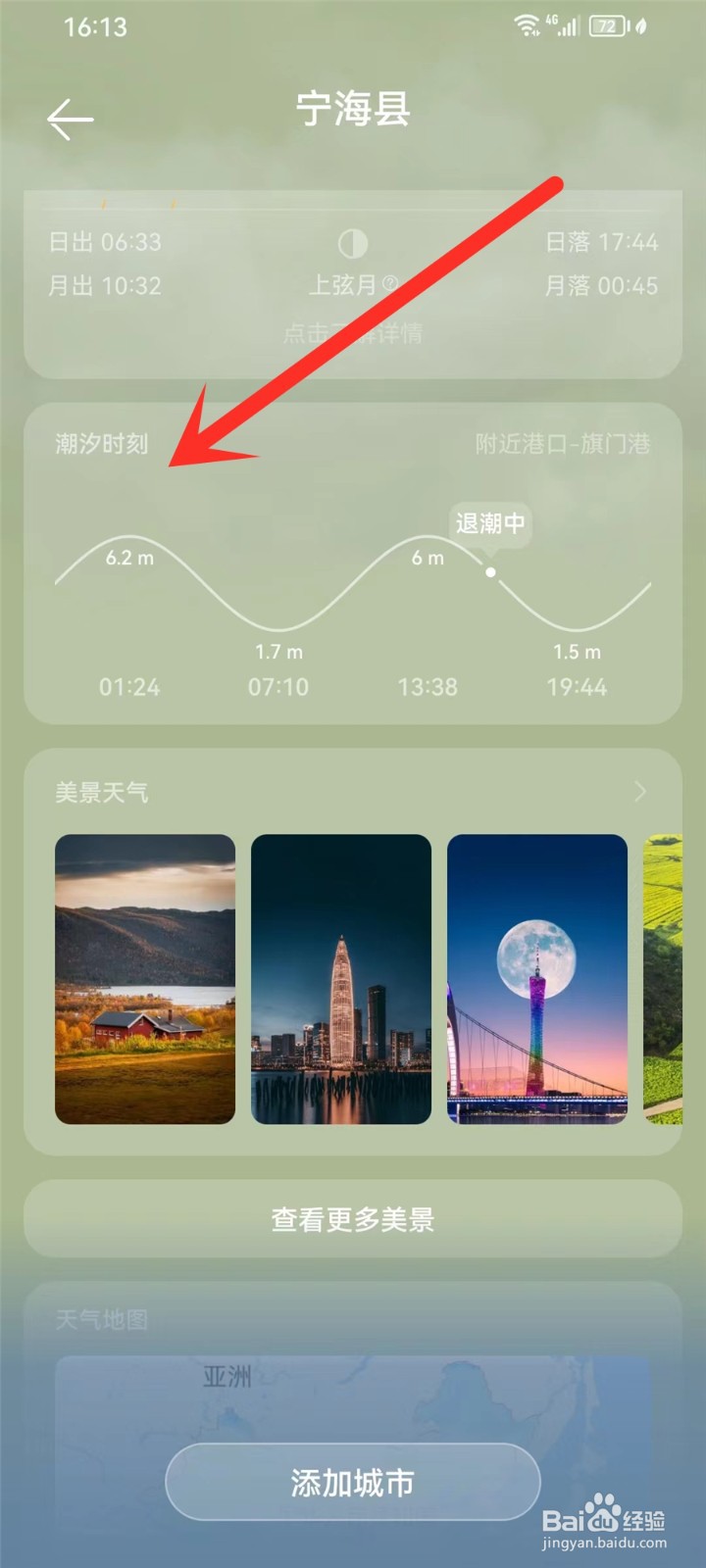Open the Canton Tower moon photo
This screenshot has height=1568, width=706.
[536, 980]
